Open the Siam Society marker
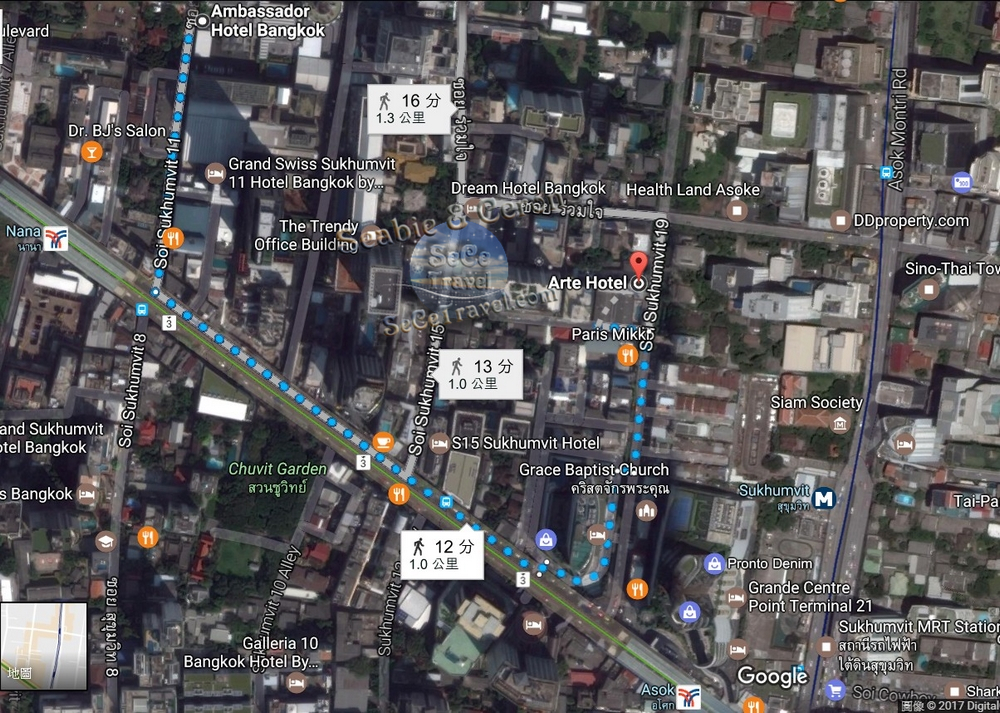The height and width of the screenshot is (713, 1000). tap(839, 423)
